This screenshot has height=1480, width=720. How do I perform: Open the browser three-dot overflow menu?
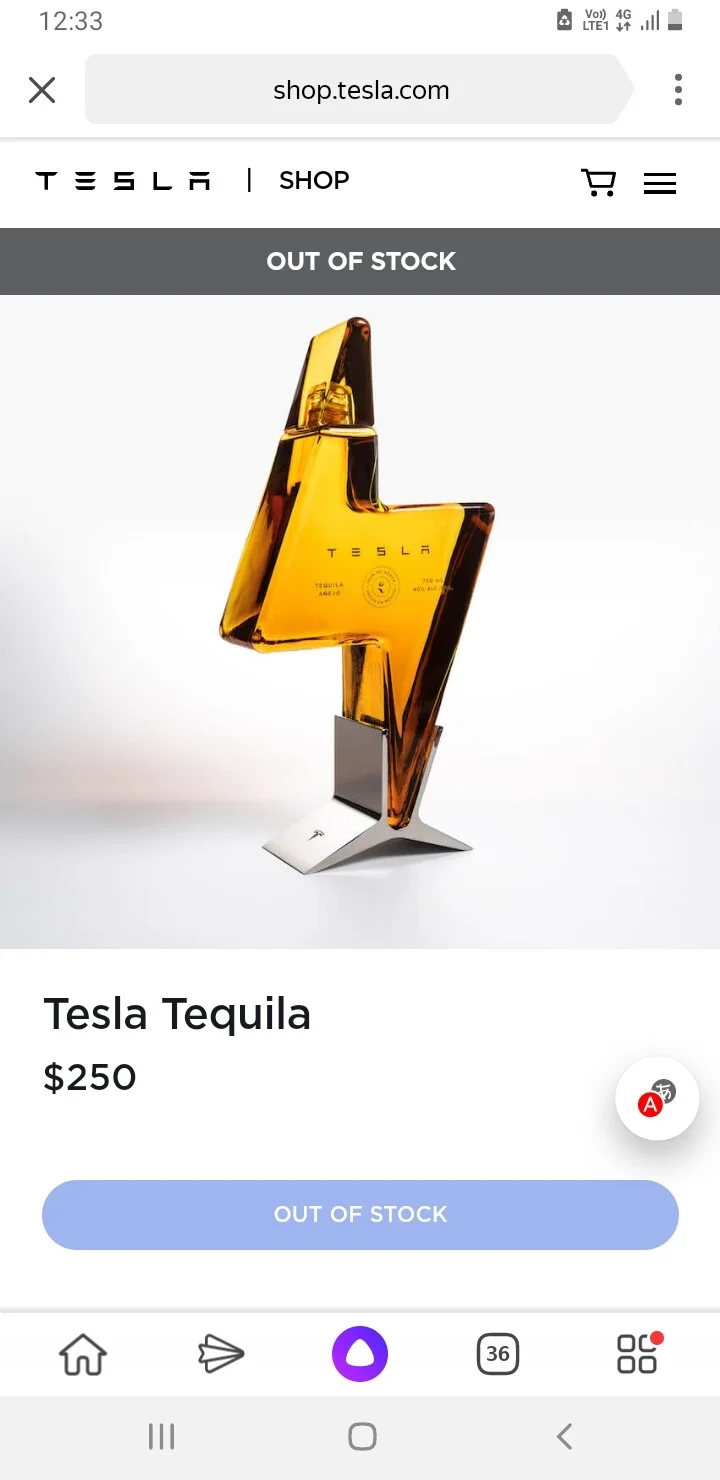click(x=678, y=90)
